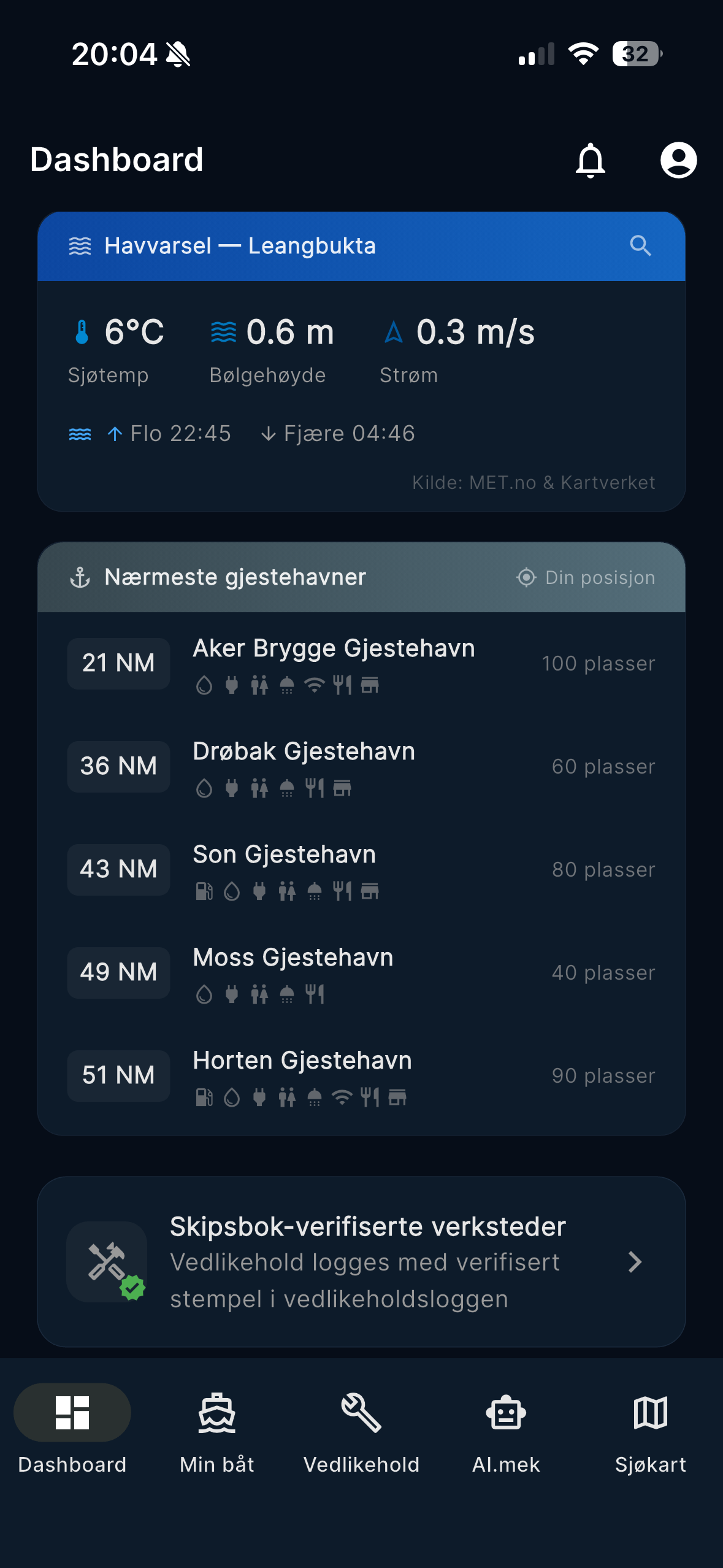The width and height of the screenshot is (723, 1568).
Task: Toggle Din posisjon location tracking
Action: (x=584, y=577)
